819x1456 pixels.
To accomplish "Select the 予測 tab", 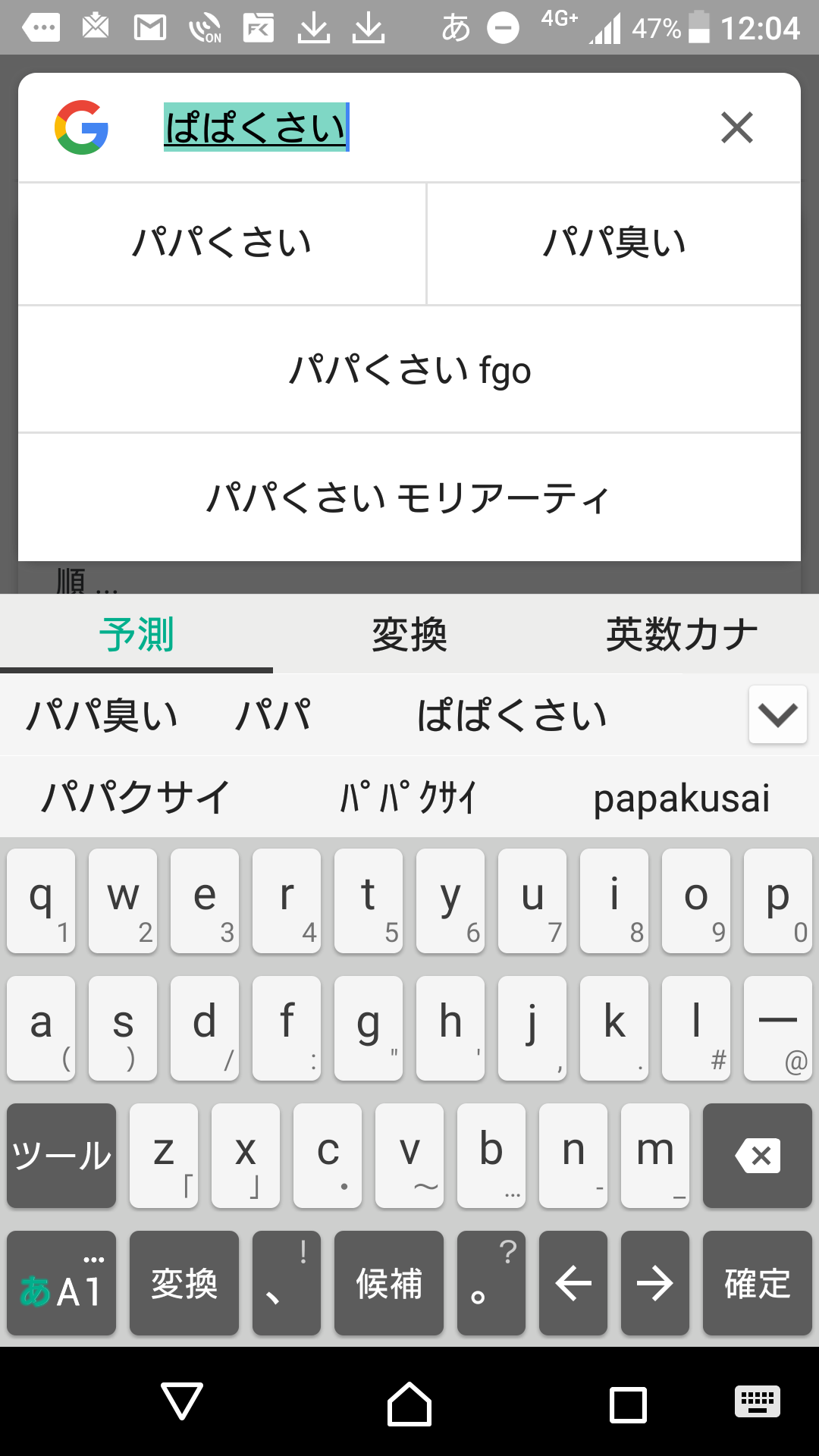I will coord(136,634).
